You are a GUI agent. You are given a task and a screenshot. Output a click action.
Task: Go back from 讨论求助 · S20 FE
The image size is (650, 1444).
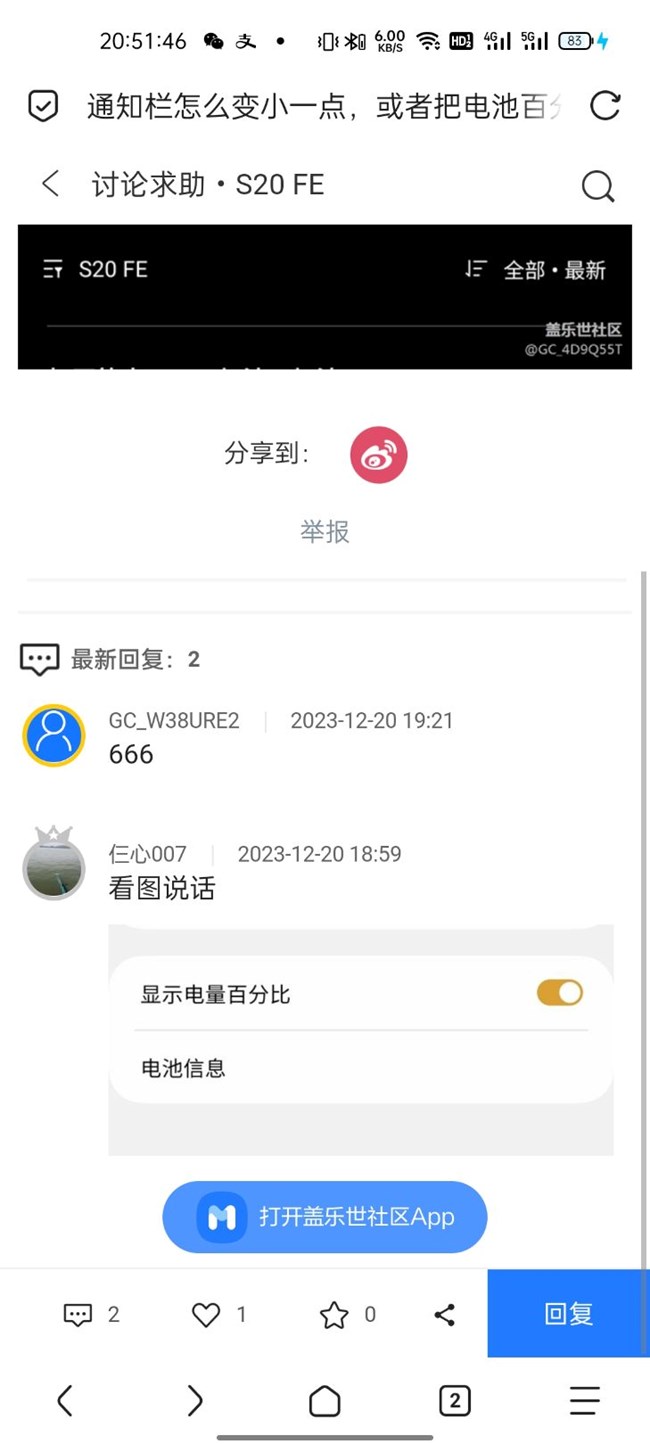coord(51,185)
